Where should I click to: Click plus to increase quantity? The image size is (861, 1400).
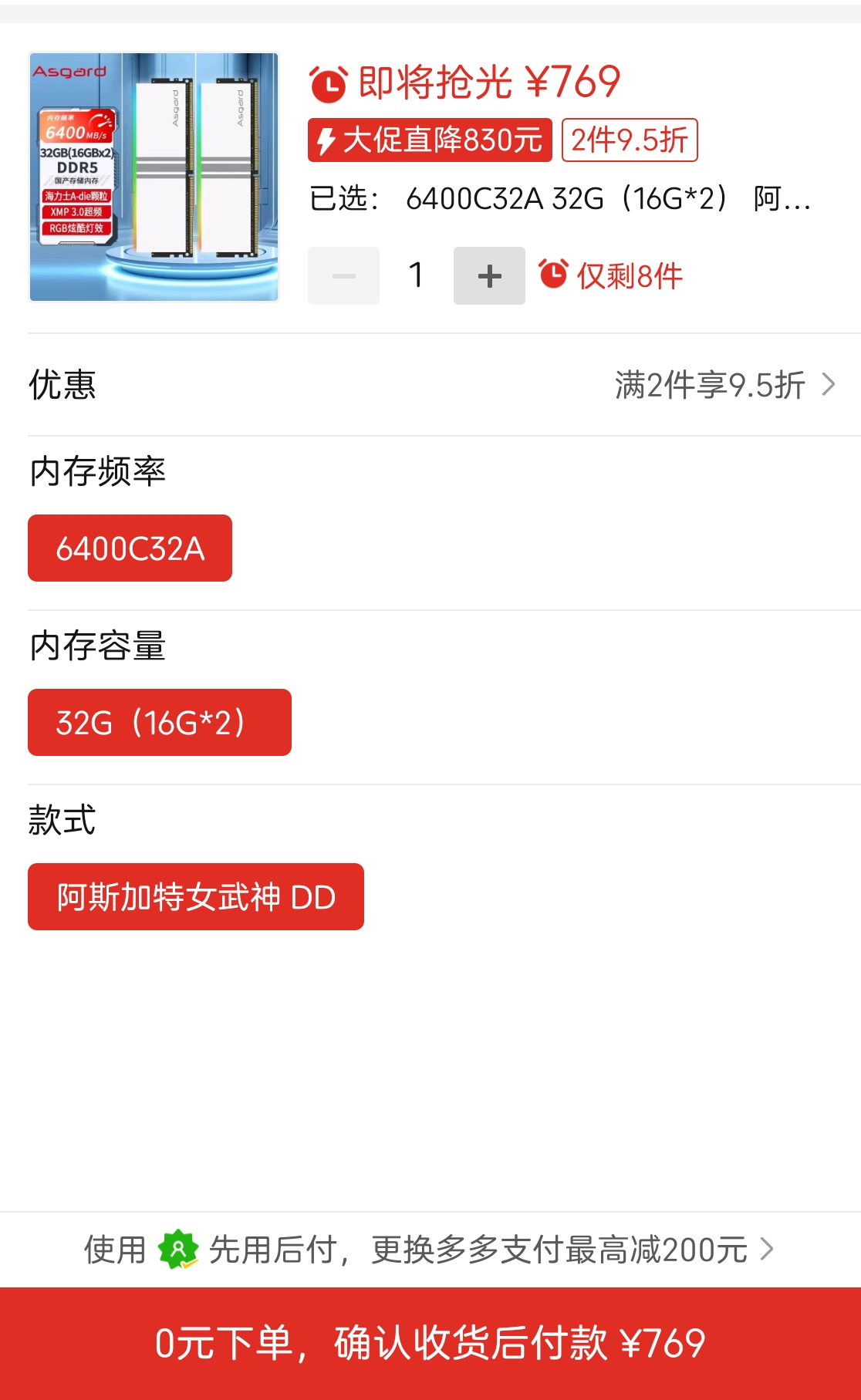coord(489,275)
